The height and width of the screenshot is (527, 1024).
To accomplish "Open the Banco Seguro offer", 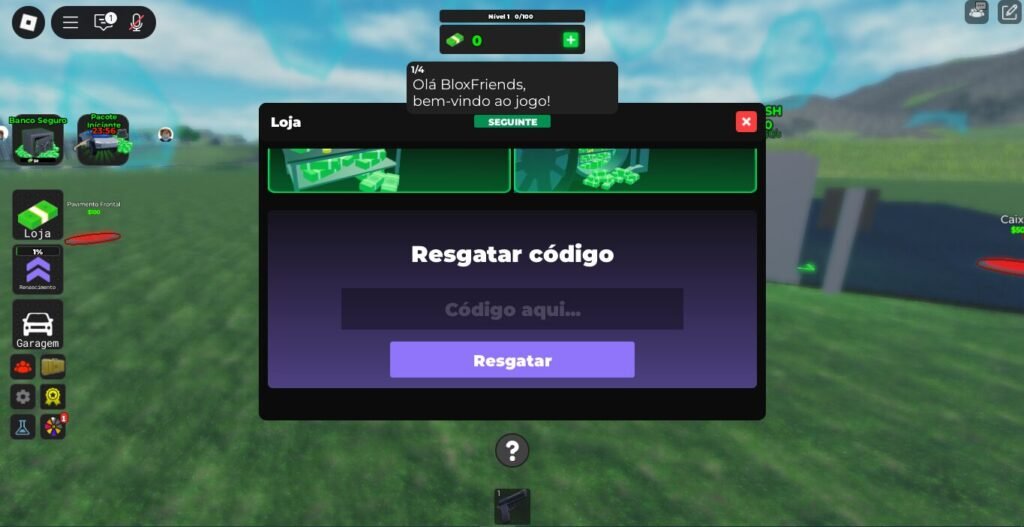I will [37, 142].
